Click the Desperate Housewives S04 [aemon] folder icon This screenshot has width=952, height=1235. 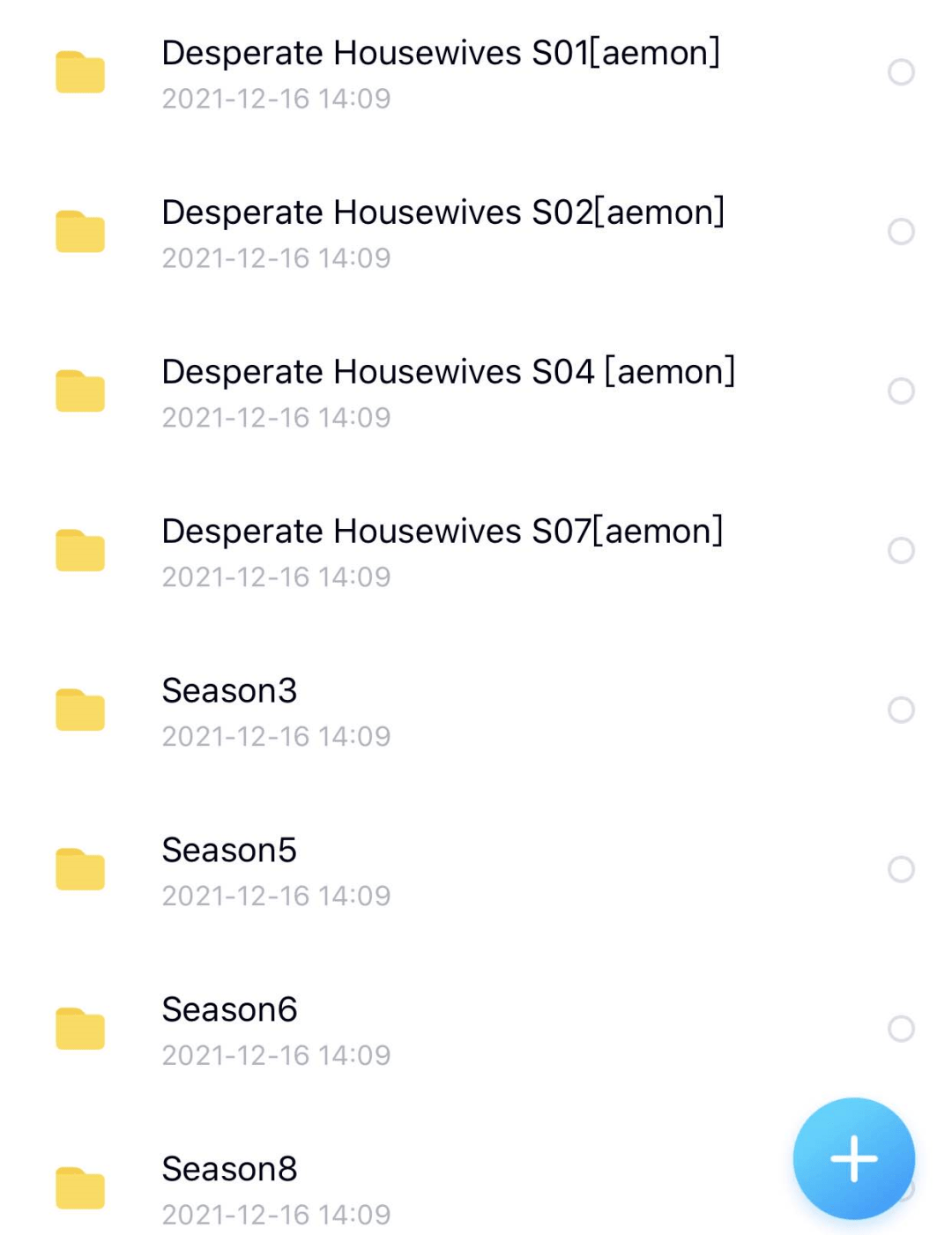coord(79,391)
